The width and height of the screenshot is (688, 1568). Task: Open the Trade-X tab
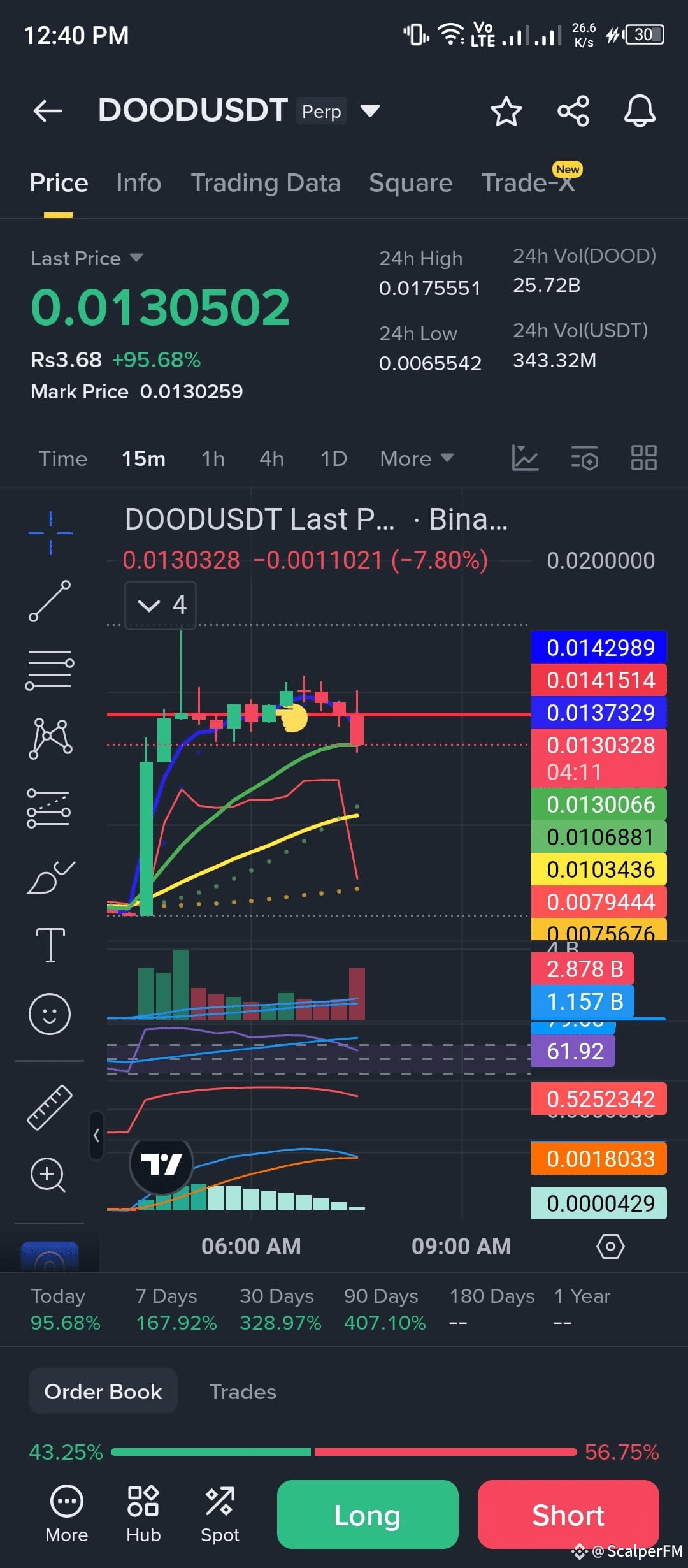528,183
